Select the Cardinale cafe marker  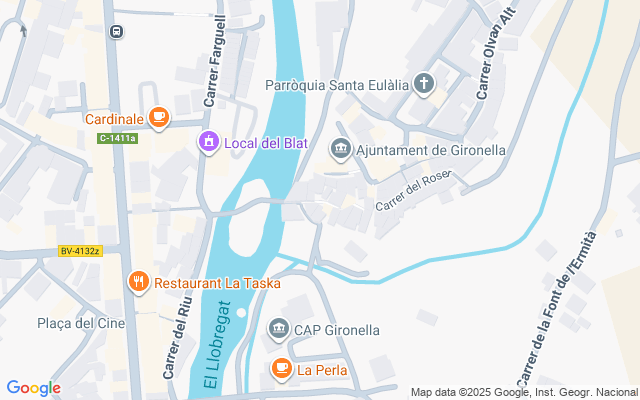click(x=157, y=118)
